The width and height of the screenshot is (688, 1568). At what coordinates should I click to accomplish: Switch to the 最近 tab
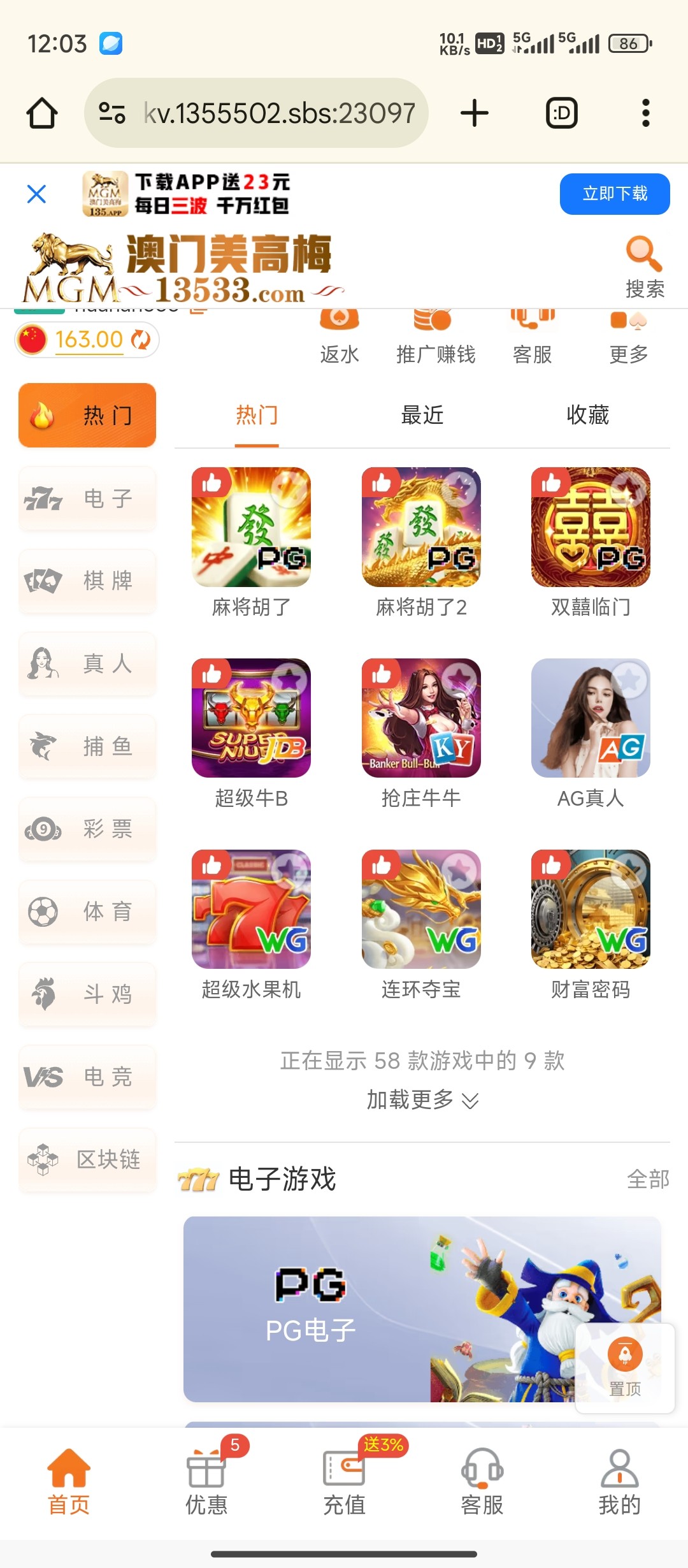[x=422, y=415]
